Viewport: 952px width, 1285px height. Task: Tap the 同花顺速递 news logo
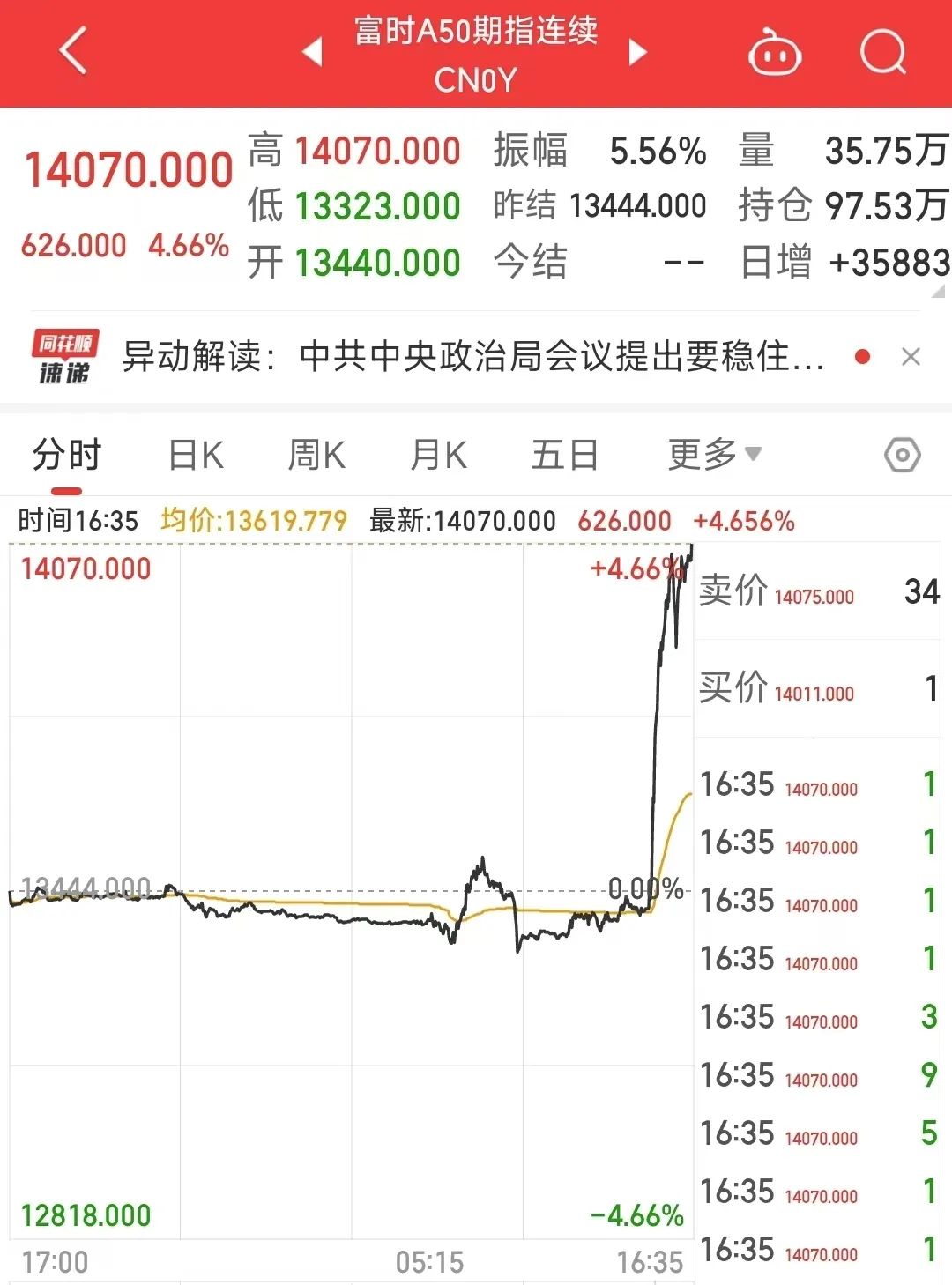pos(66,355)
